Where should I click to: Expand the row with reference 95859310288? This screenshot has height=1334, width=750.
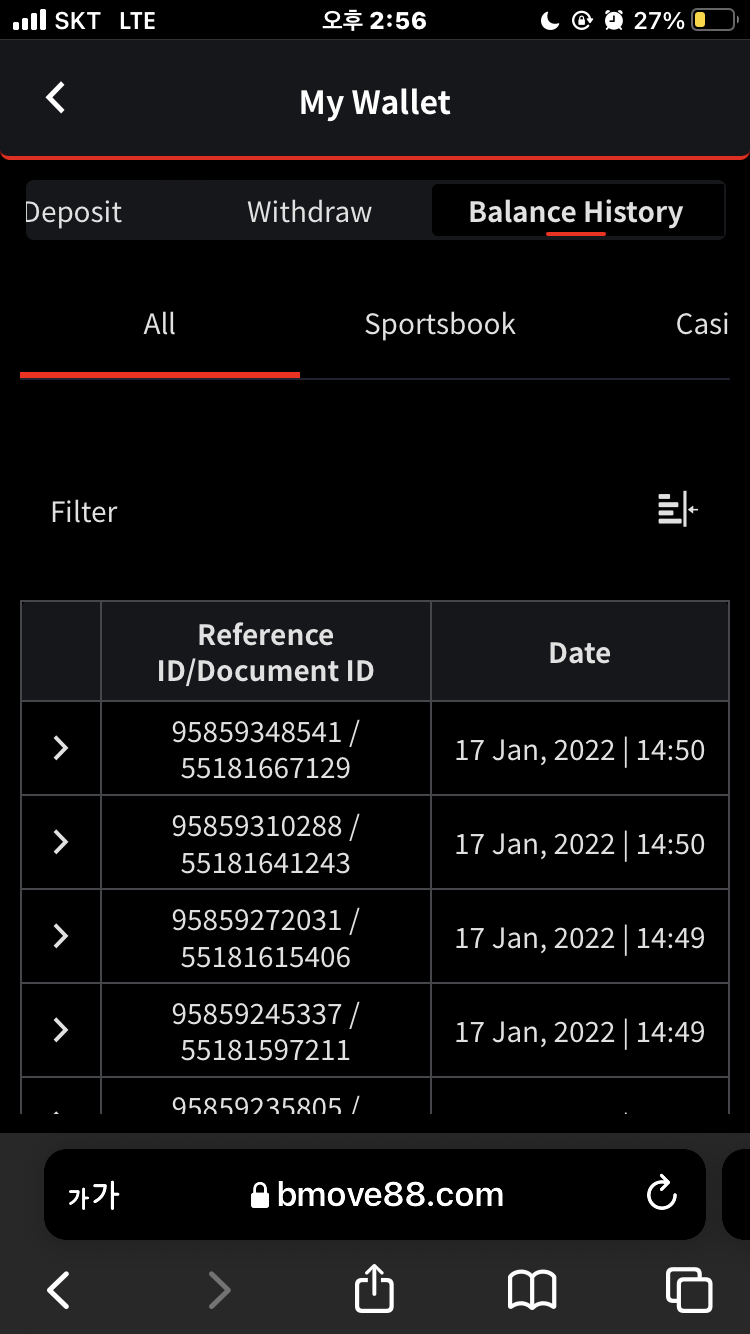tap(61, 842)
